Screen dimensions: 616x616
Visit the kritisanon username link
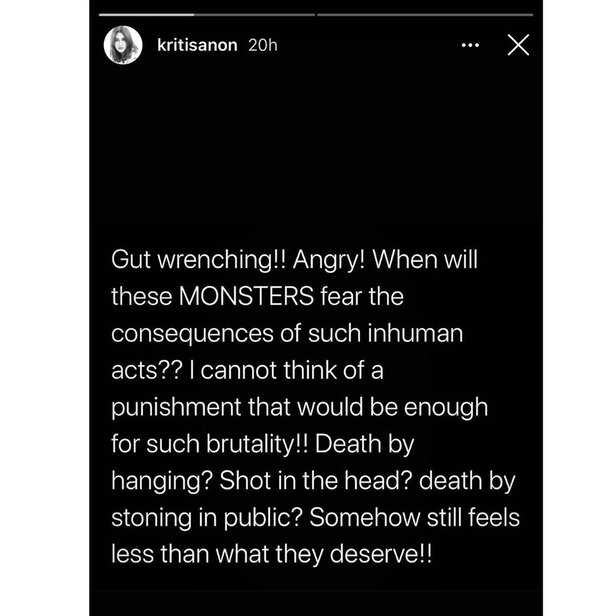tap(197, 46)
